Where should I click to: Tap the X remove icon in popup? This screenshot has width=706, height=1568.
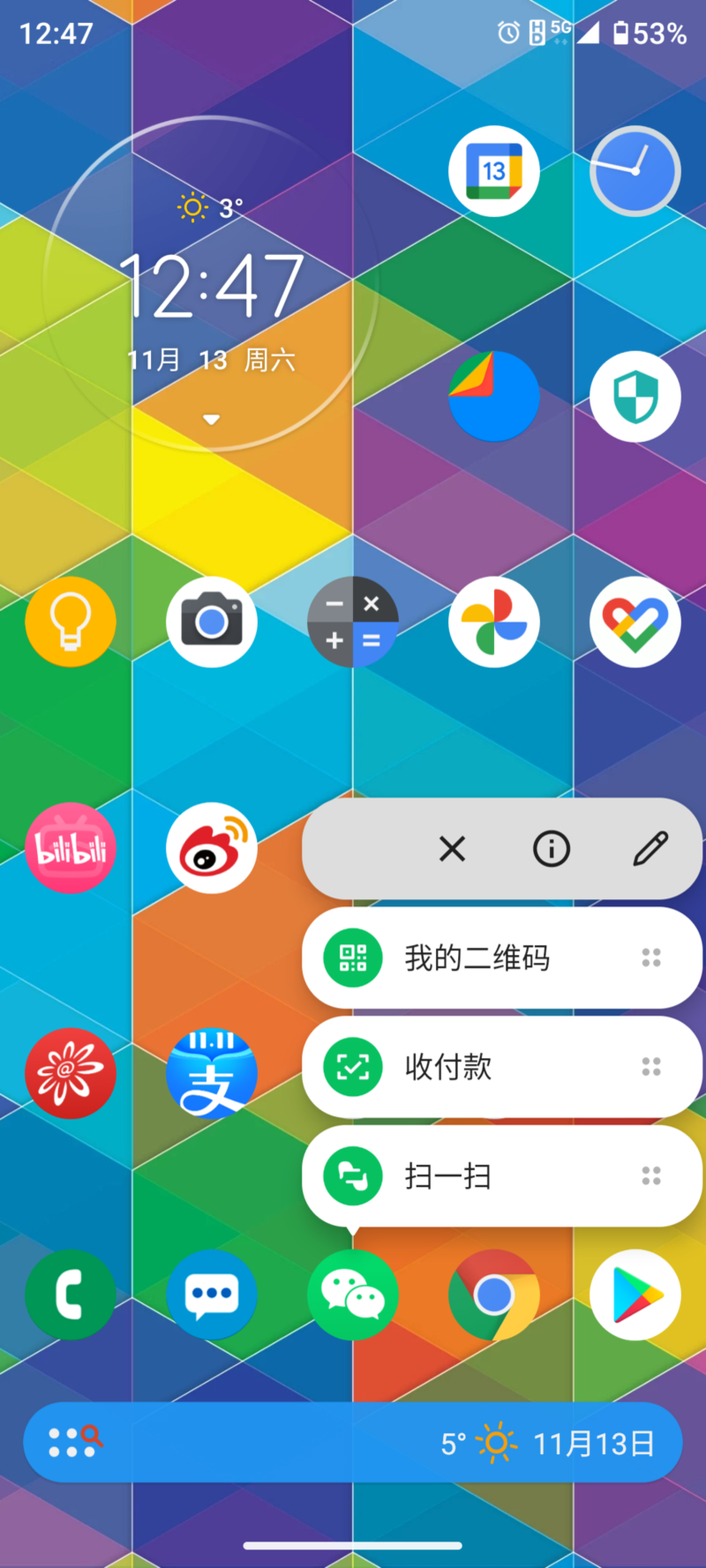point(452,849)
